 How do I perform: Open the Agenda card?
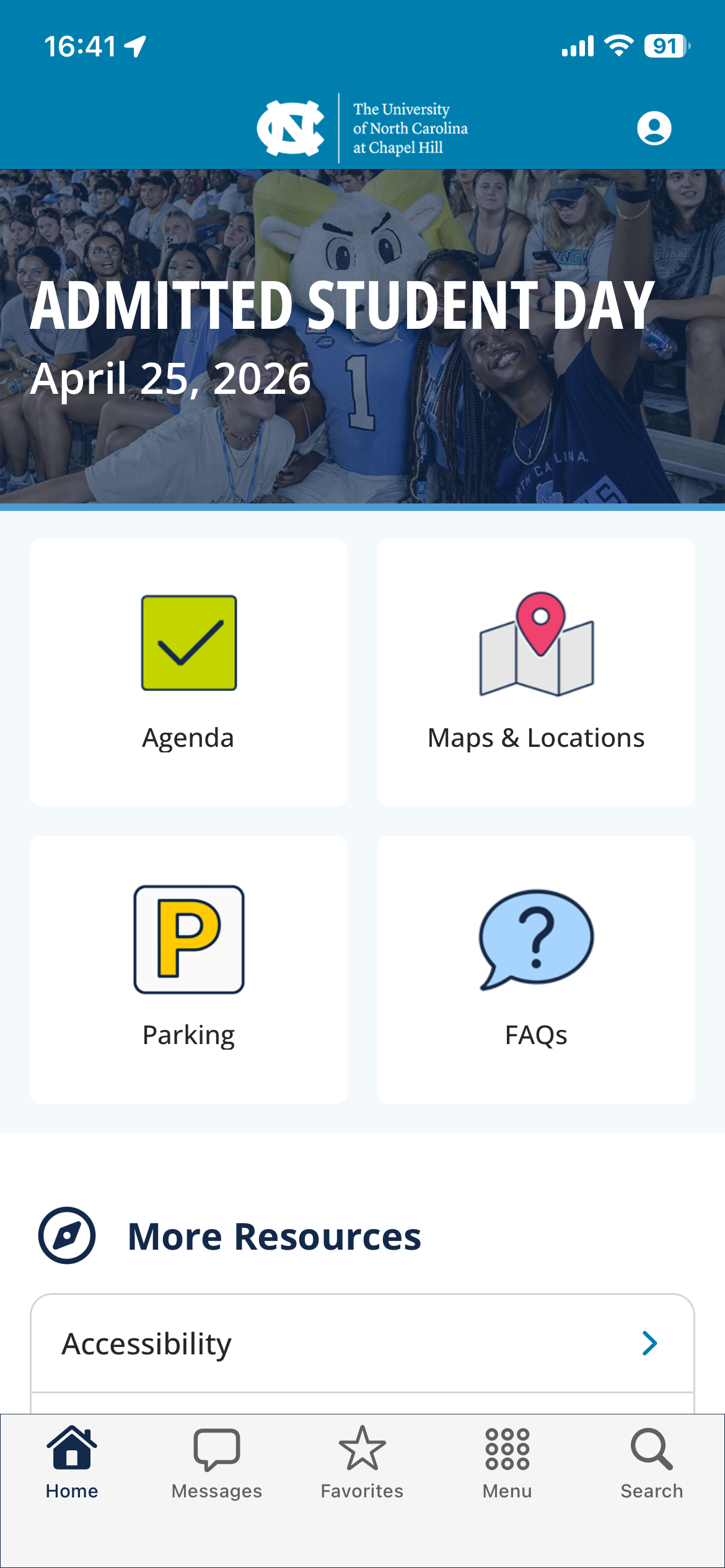[188, 672]
